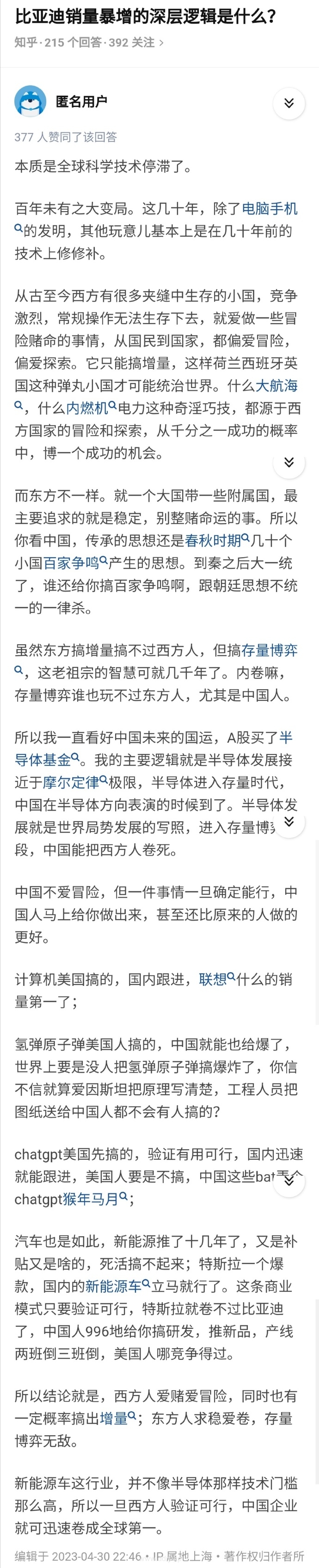Image resolution: width=319 pixels, height=1568 pixels.
Task: Tap the double-chevron beside 匿名用户
Action: click(288, 102)
